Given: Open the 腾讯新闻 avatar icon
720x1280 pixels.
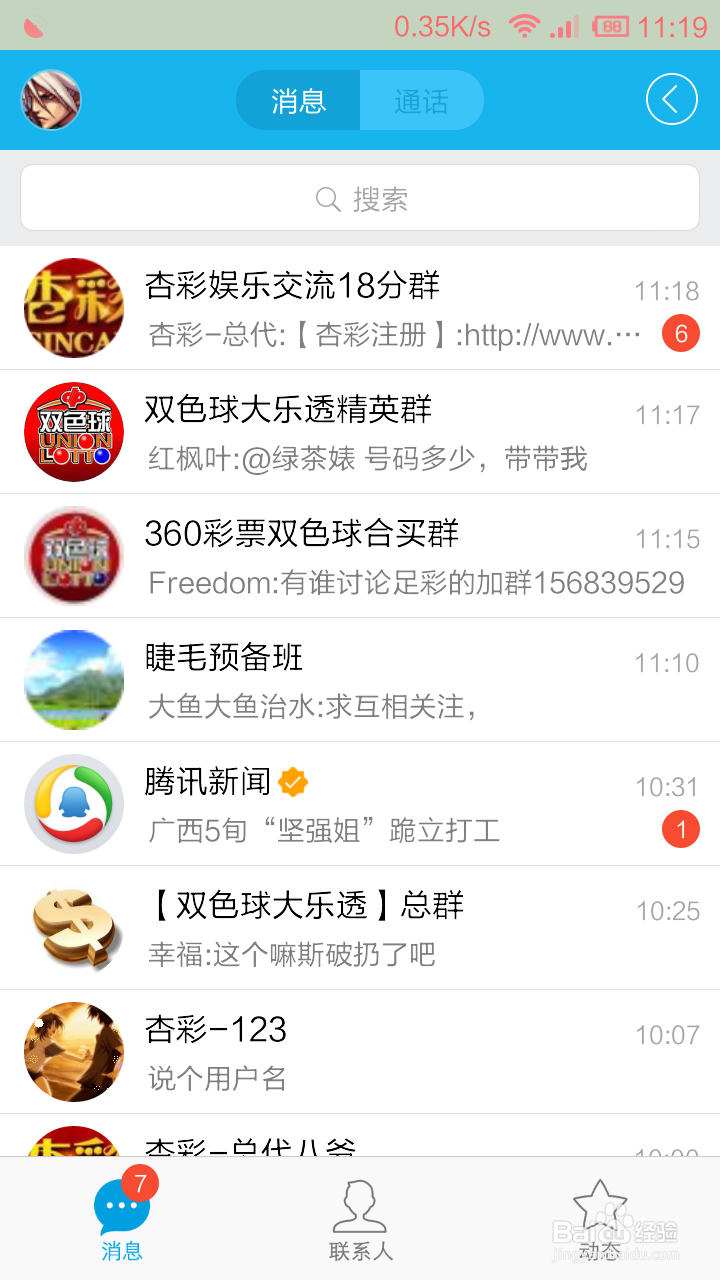Looking at the screenshot, I should click(73, 803).
